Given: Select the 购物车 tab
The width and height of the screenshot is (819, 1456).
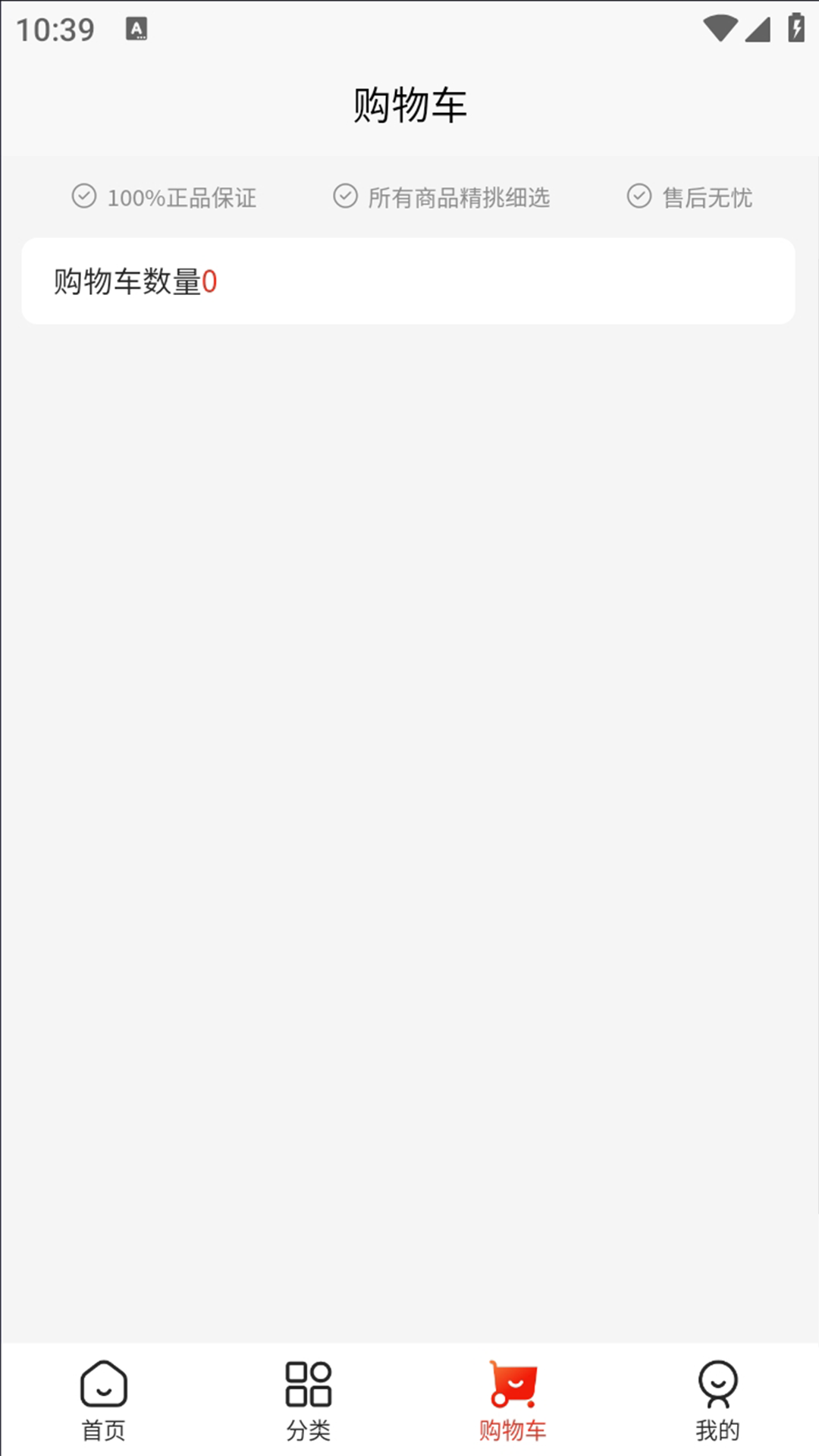Looking at the screenshot, I should [x=513, y=1399].
